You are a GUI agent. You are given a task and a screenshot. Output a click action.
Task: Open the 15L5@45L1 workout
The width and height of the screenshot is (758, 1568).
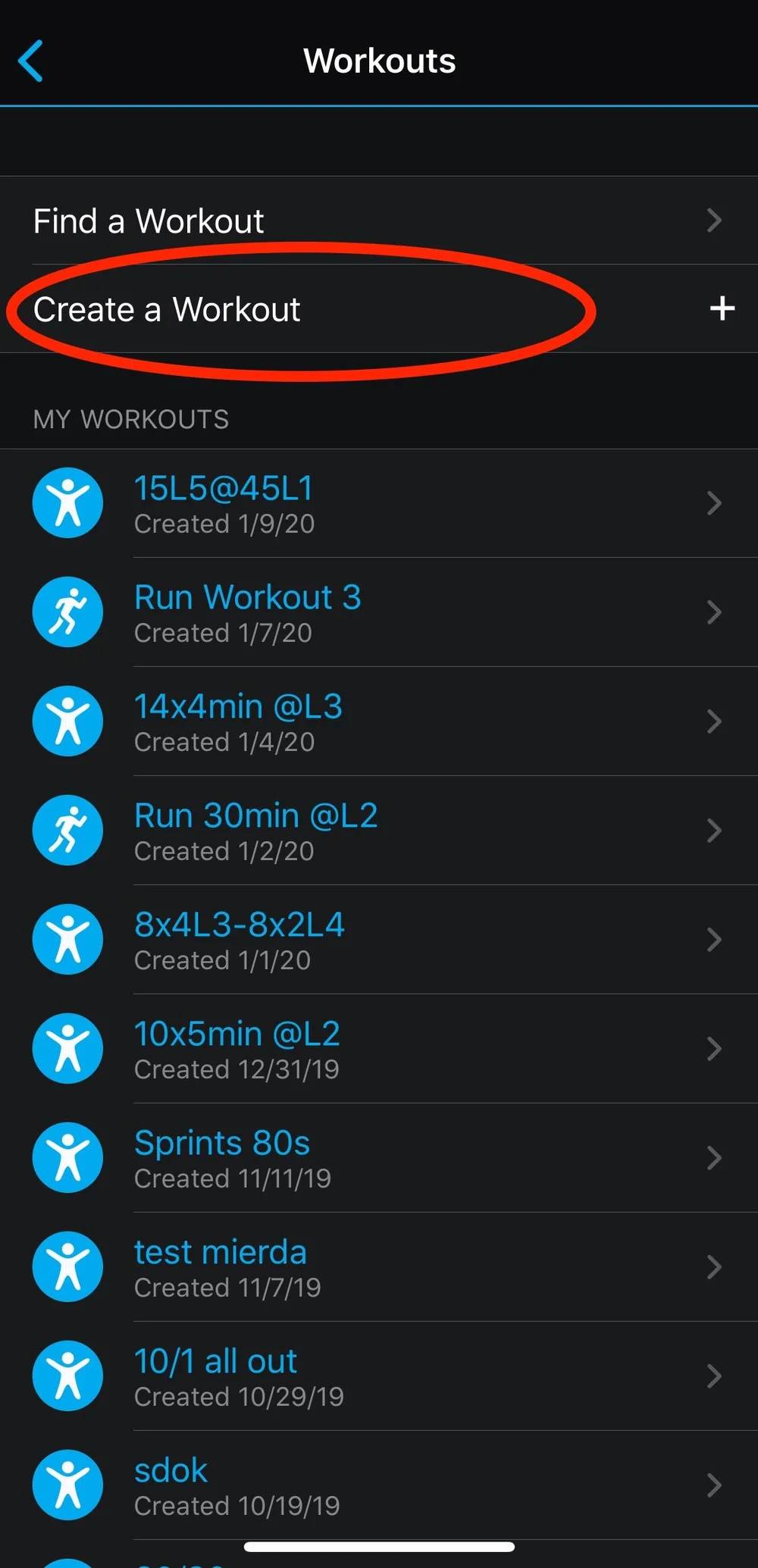379,503
